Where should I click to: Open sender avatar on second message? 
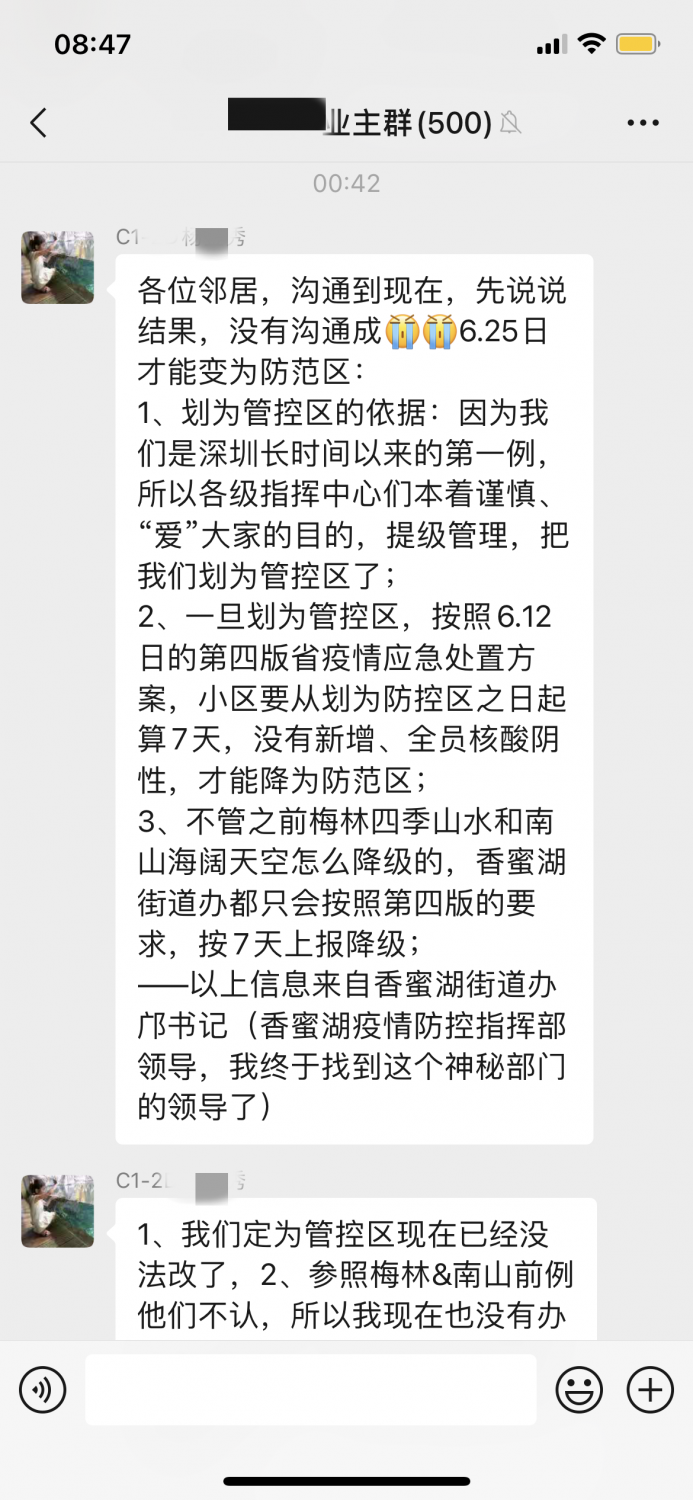(58, 1211)
